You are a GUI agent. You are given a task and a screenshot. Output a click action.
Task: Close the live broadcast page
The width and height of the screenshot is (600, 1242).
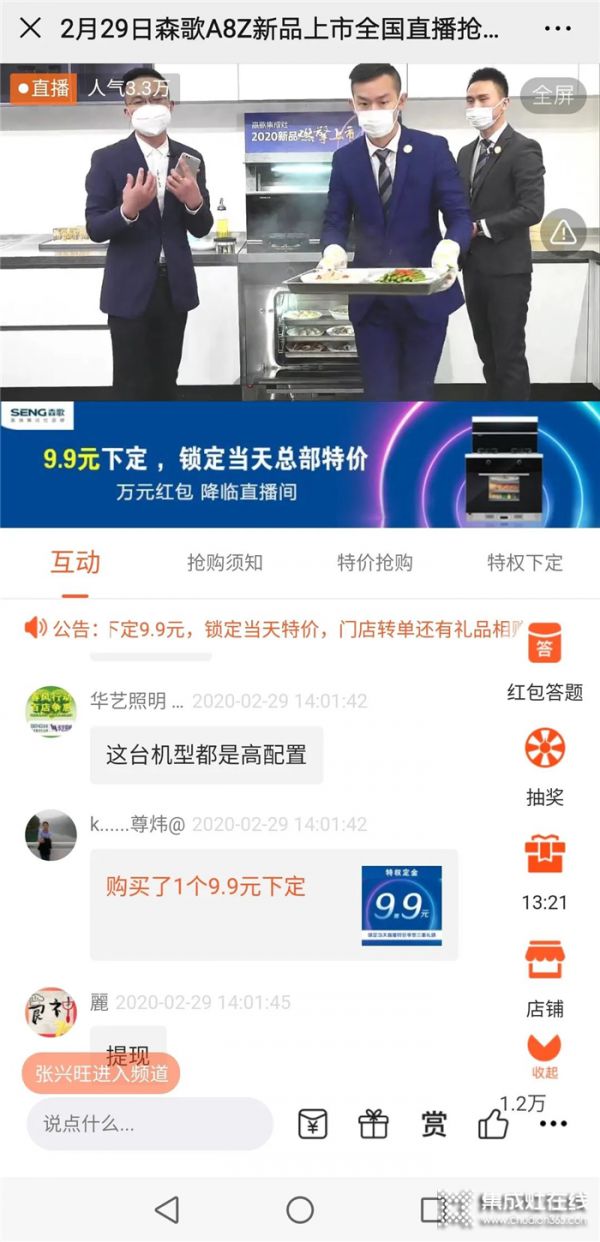coord(30,28)
